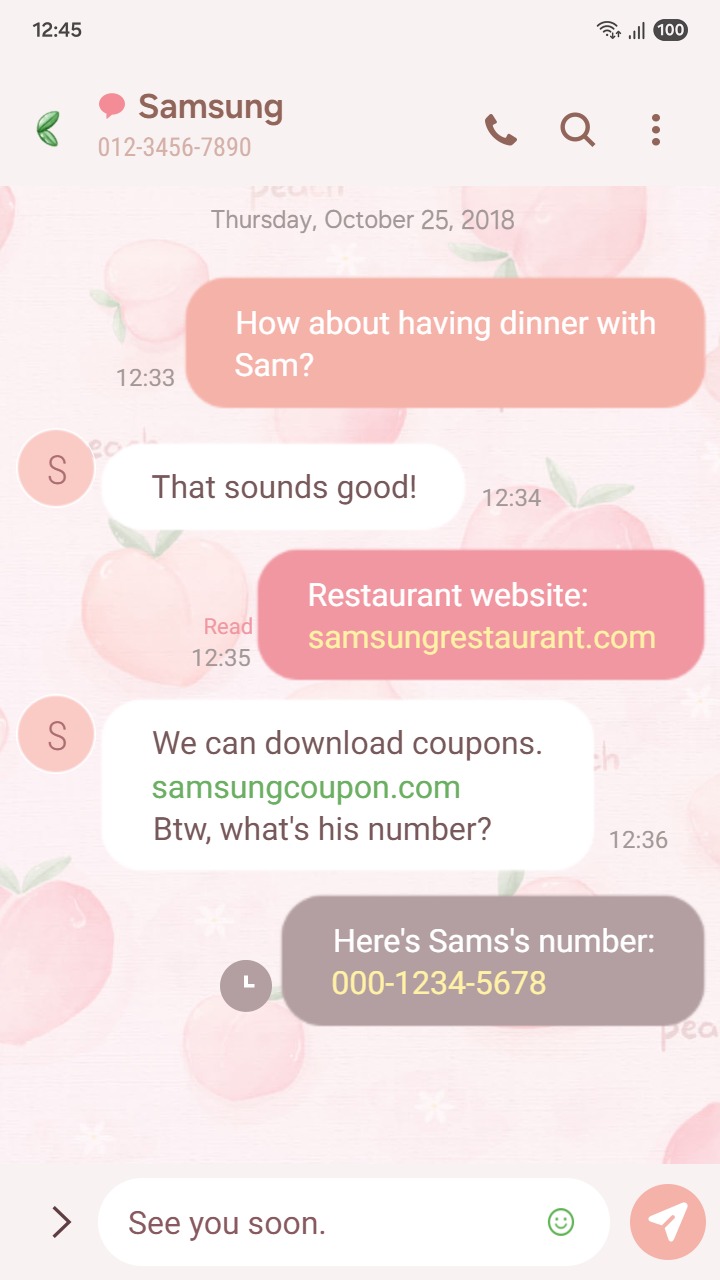Open the contact avatar beside That sounds good!
The height and width of the screenshot is (1280, 720).
[x=56, y=469]
